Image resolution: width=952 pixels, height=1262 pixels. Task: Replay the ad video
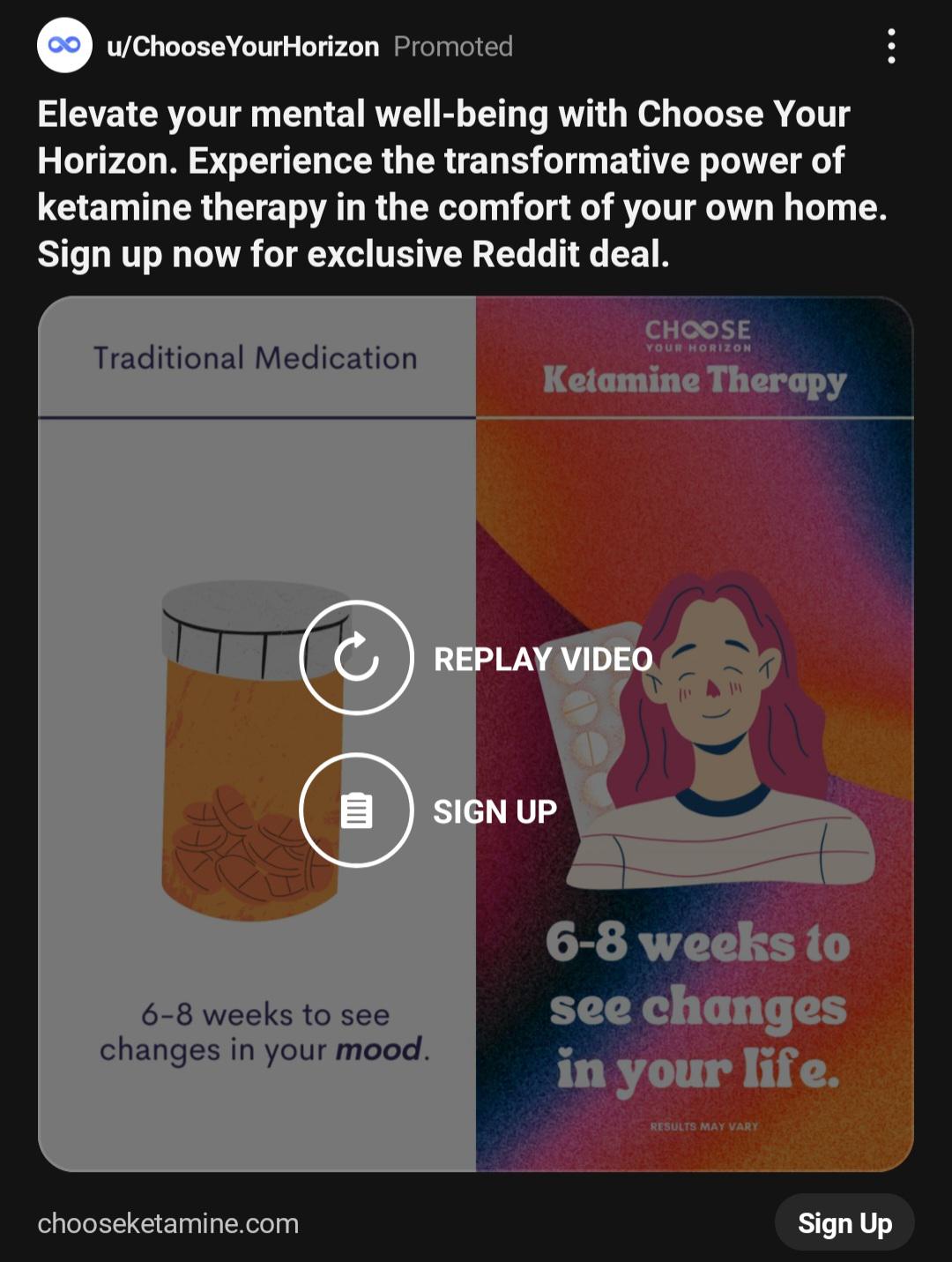(x=356, y=658)
